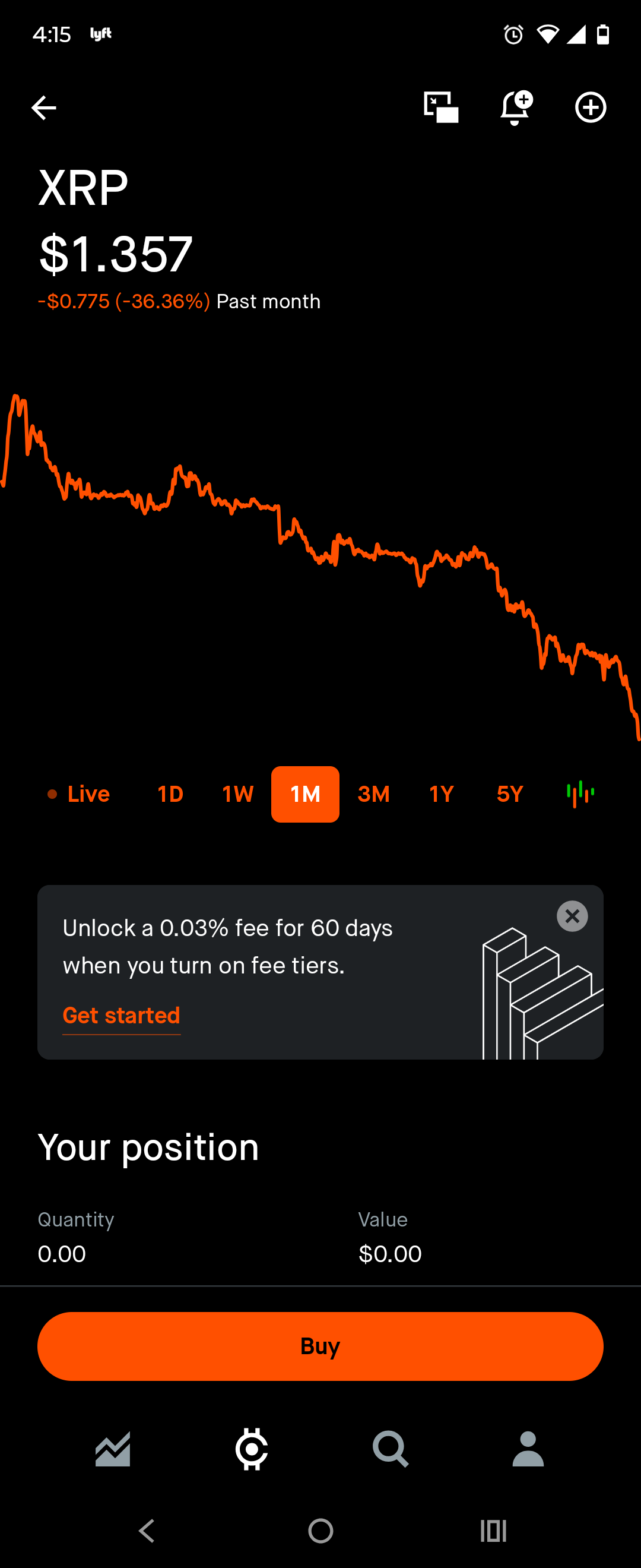Open picture-in-picture chart view icon
641x1568 pixels.
(x=441, y=107)
